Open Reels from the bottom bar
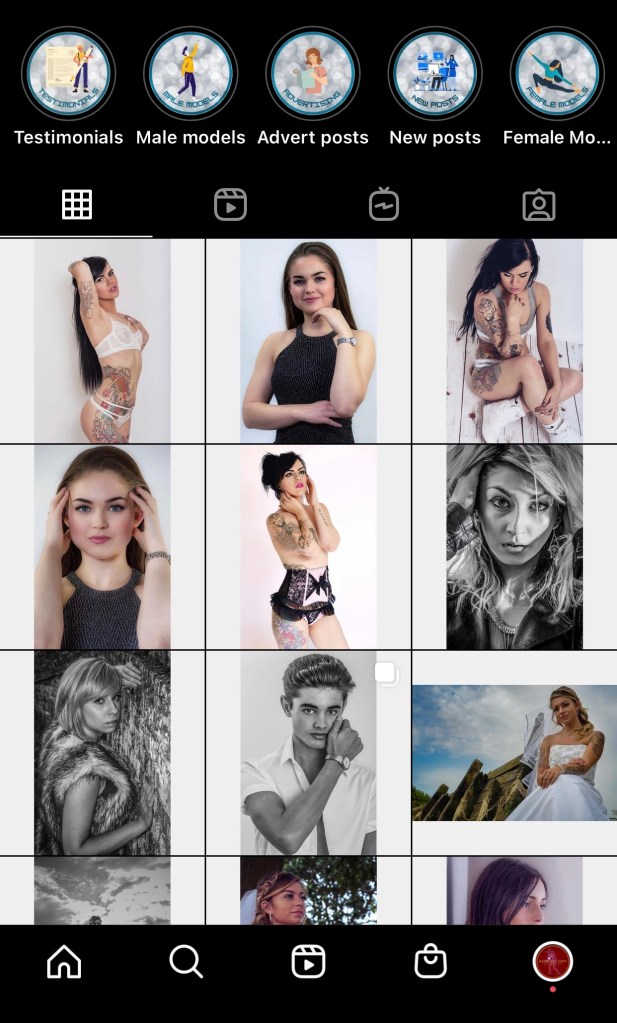 (308, 962)
